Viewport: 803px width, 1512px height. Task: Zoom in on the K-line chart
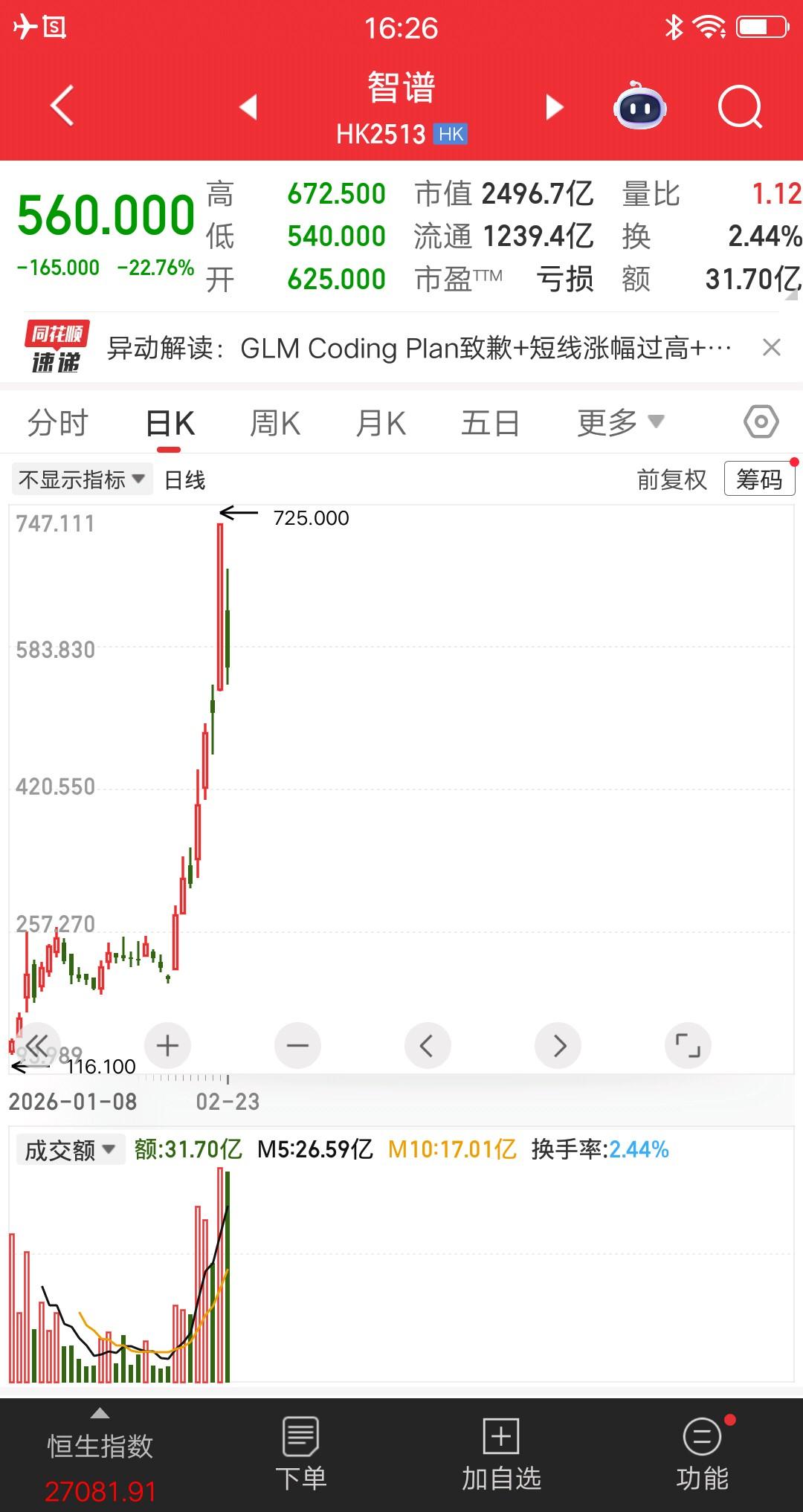[x=167, y=1045]
